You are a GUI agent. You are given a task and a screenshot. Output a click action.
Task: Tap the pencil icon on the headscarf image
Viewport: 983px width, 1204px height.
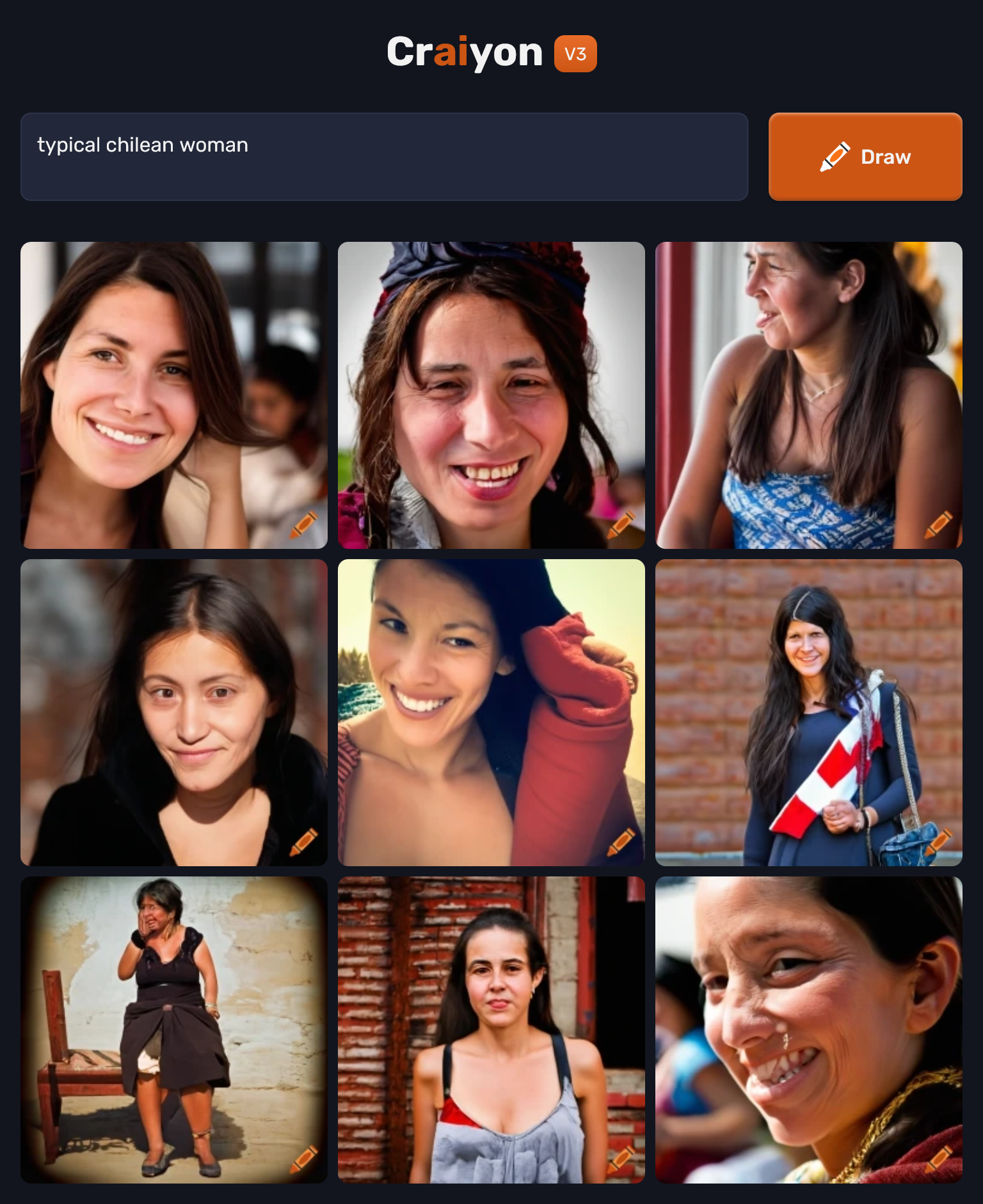click(x=621, y=525)
